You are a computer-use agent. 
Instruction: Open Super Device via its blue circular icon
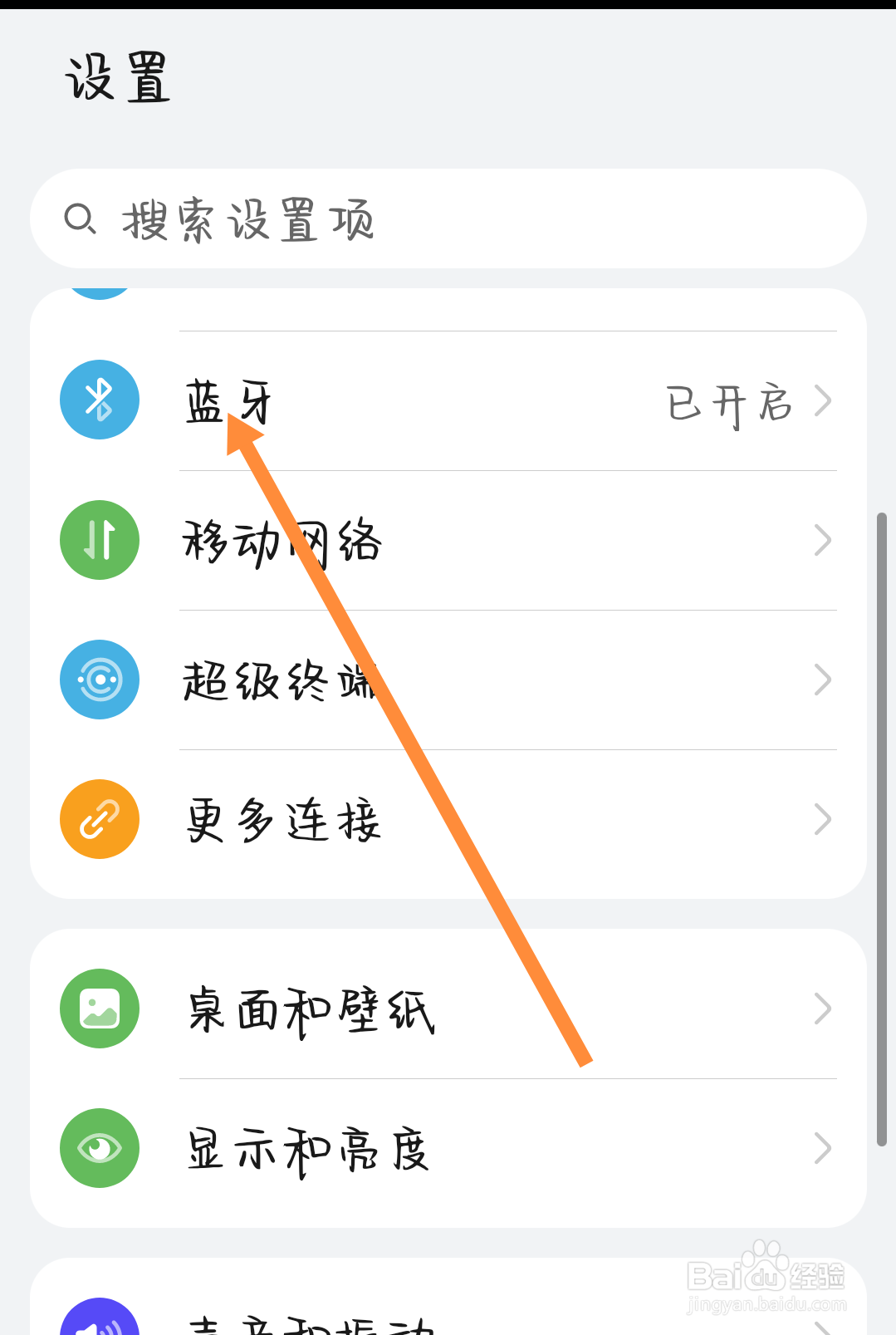click(99, 679)
